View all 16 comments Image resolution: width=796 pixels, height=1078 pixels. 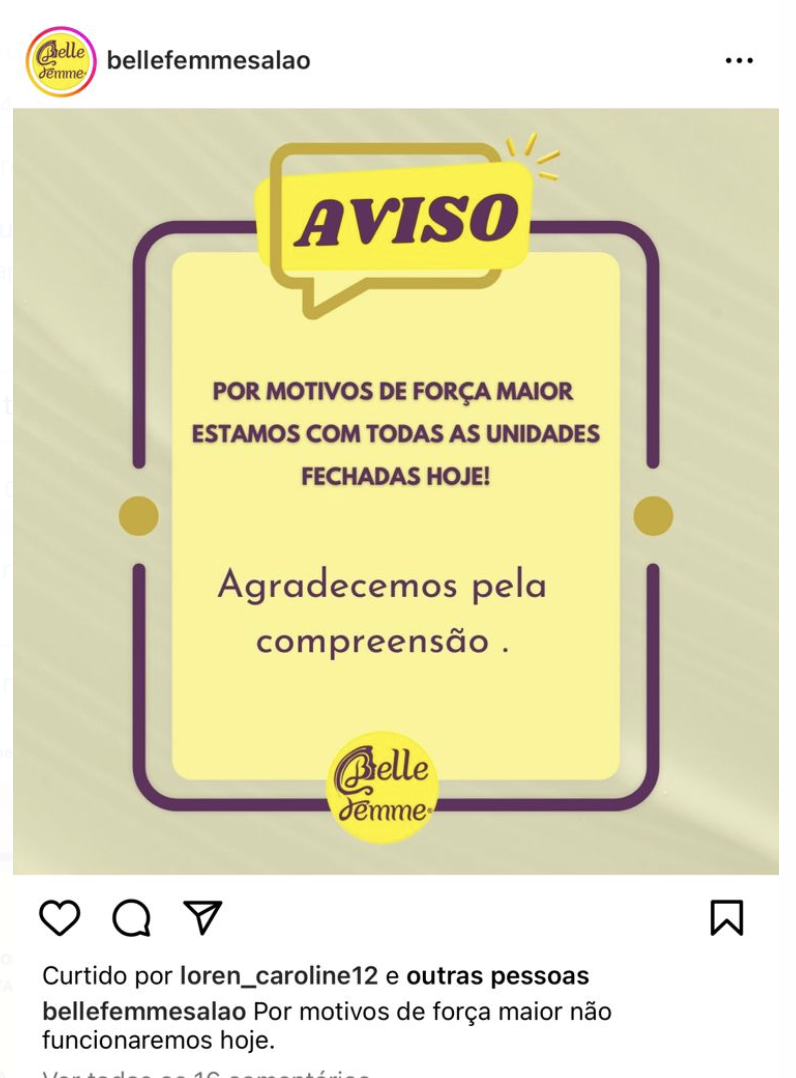206,1072
